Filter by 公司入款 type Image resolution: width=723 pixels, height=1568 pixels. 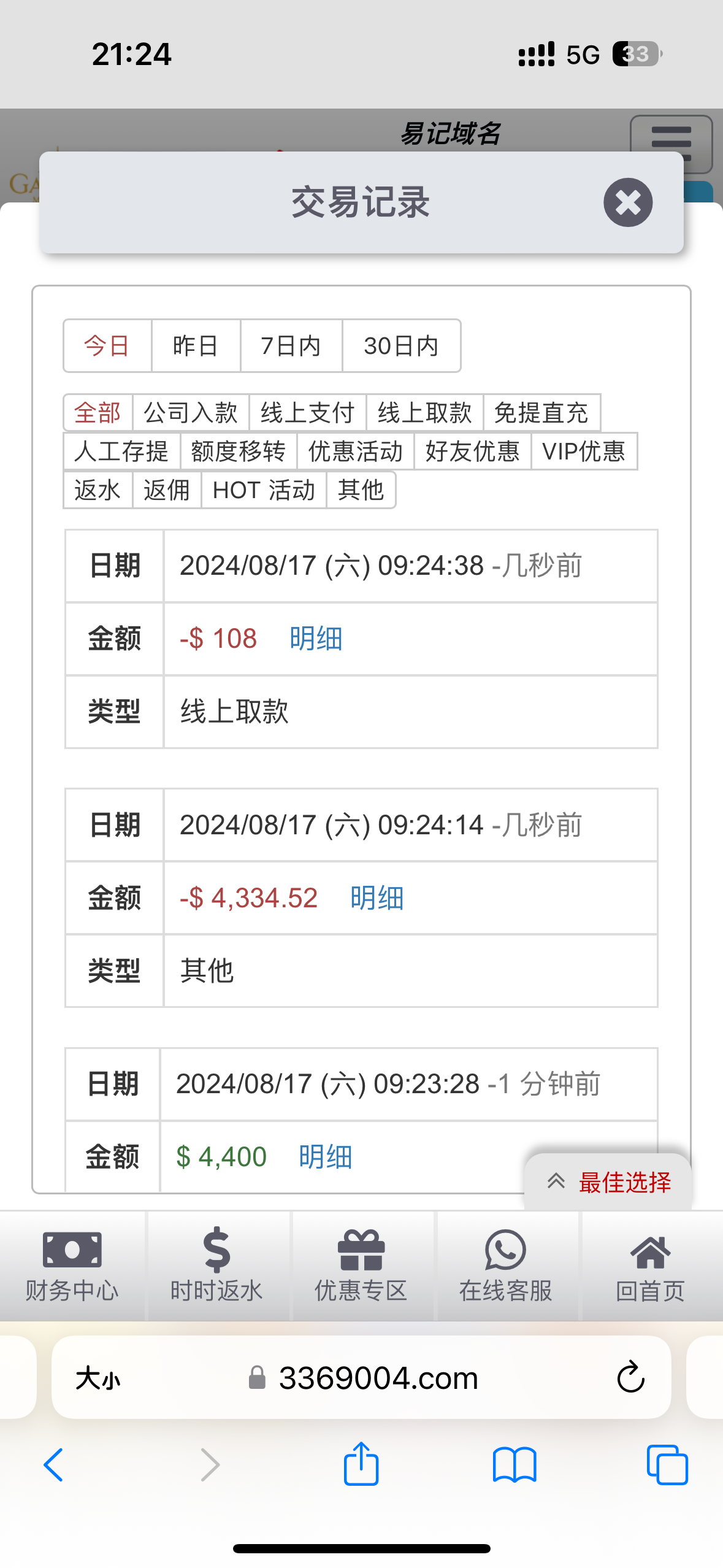coord(190,413)
